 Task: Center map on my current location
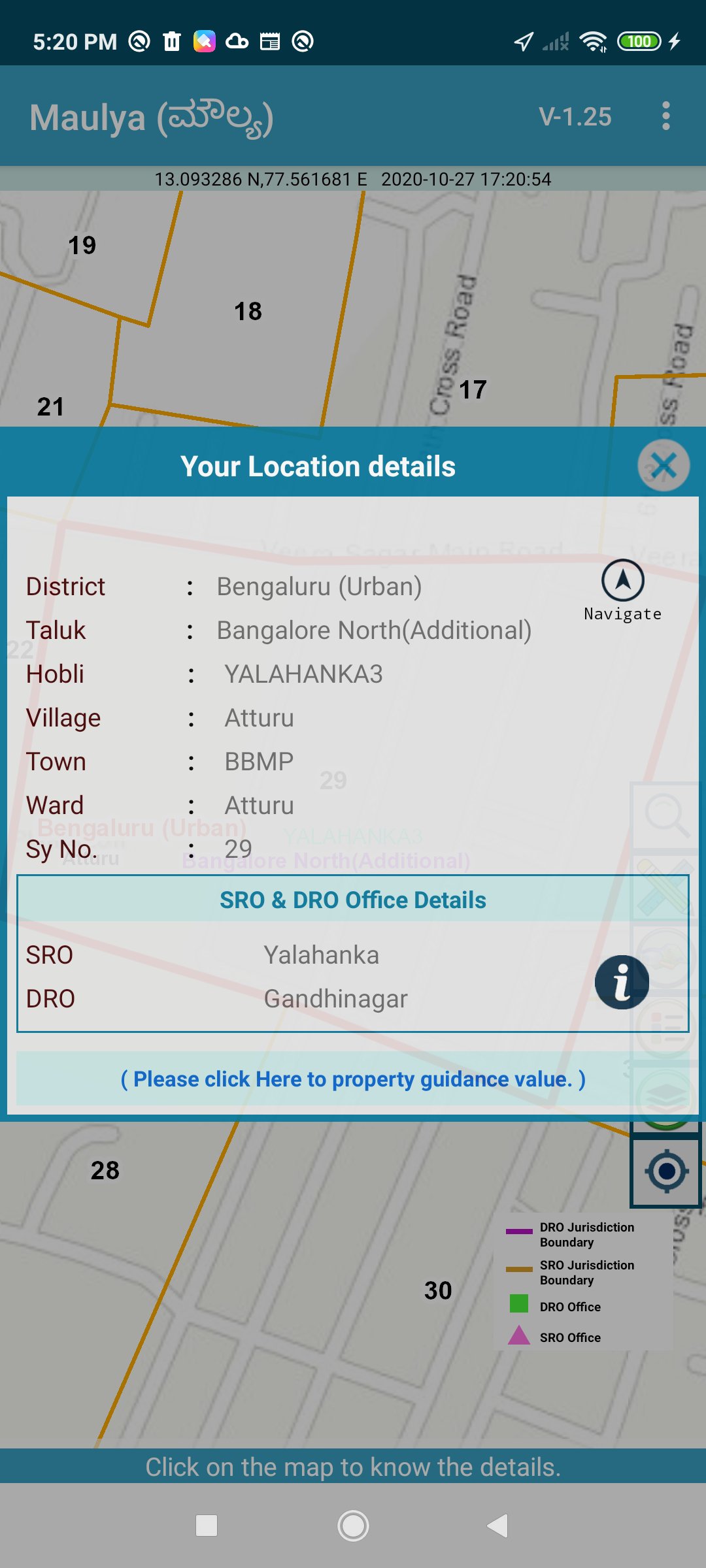pyautogui.click(x=666, y=1172)
